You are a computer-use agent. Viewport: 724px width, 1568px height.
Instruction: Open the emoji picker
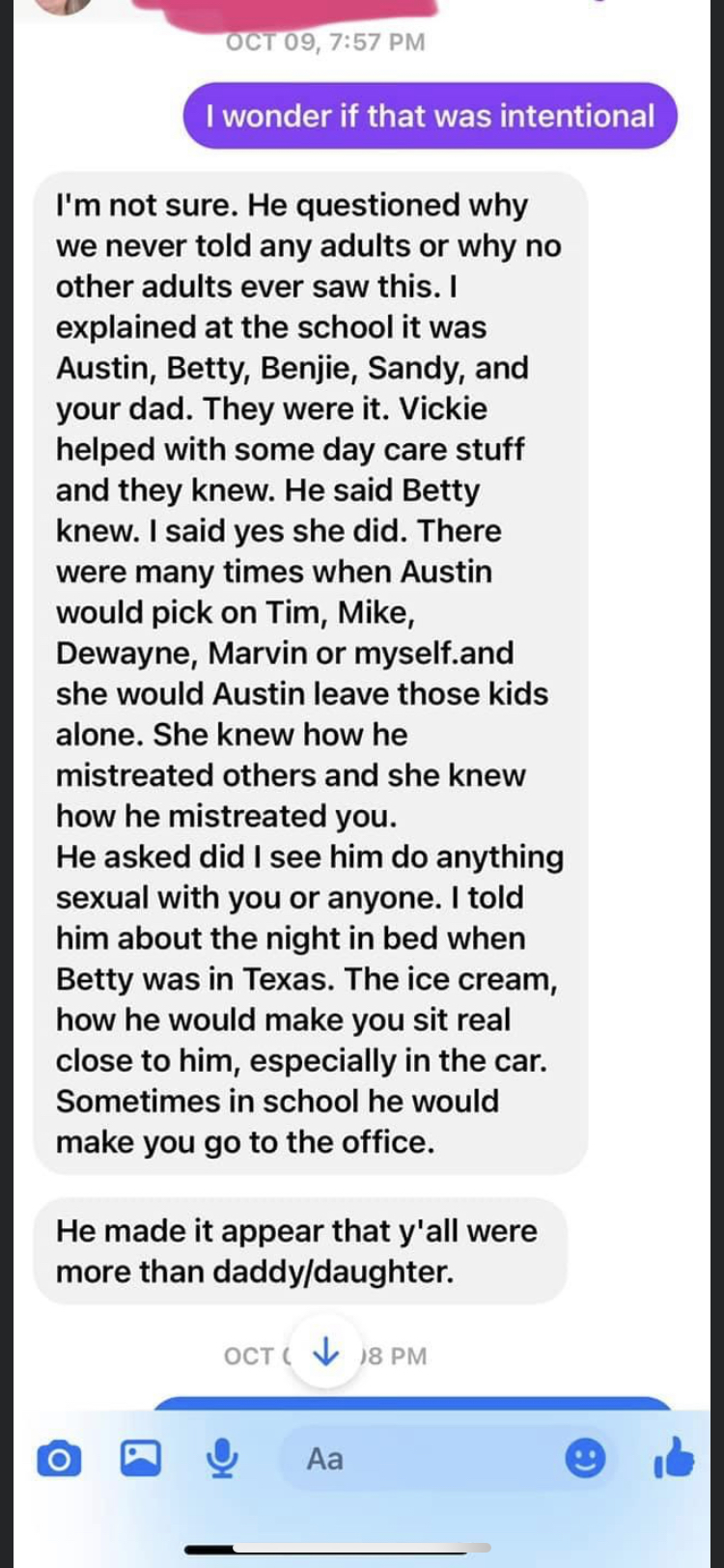coord(585,1458)
